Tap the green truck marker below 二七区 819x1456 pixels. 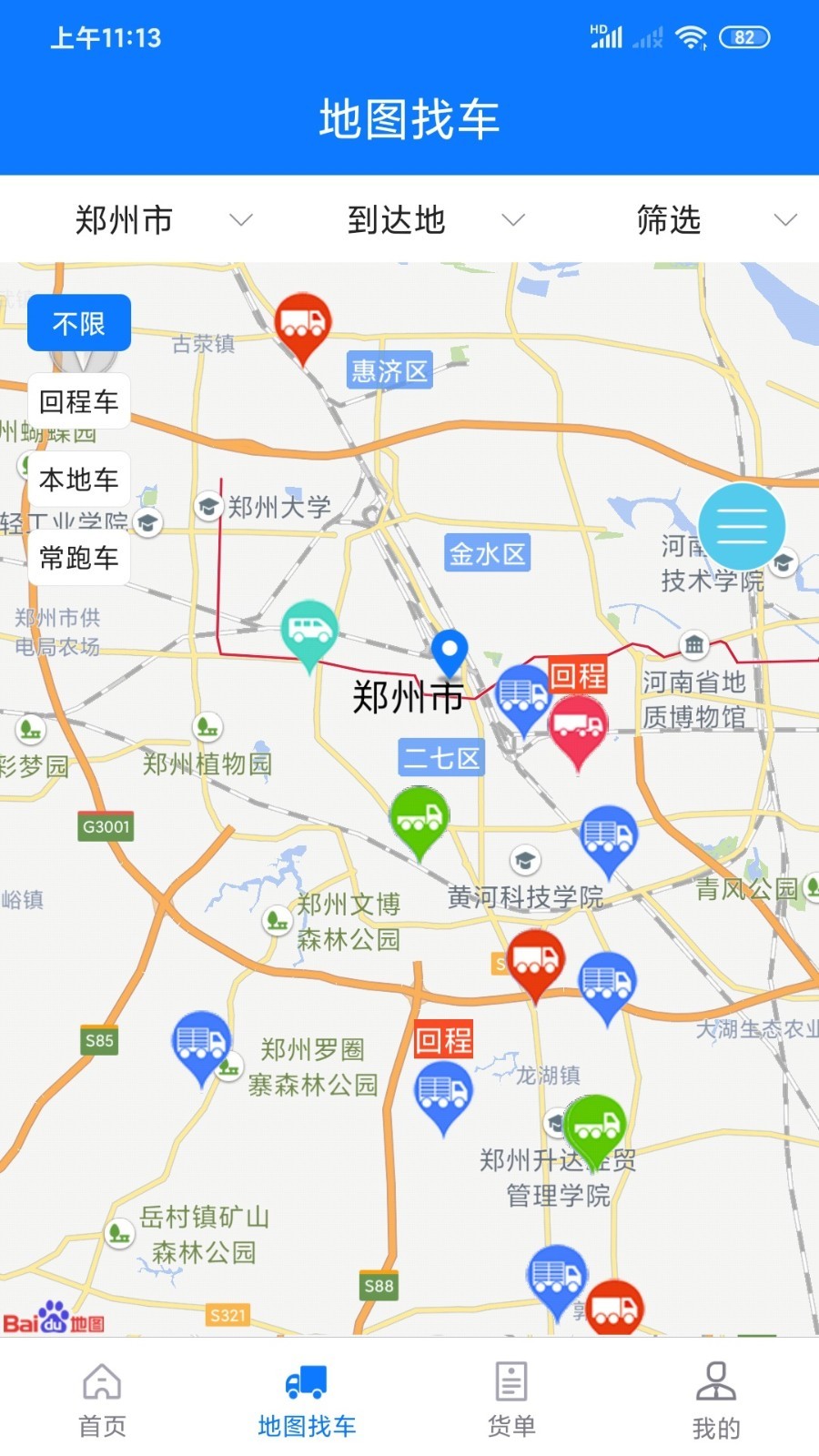[x=420, y=818]
